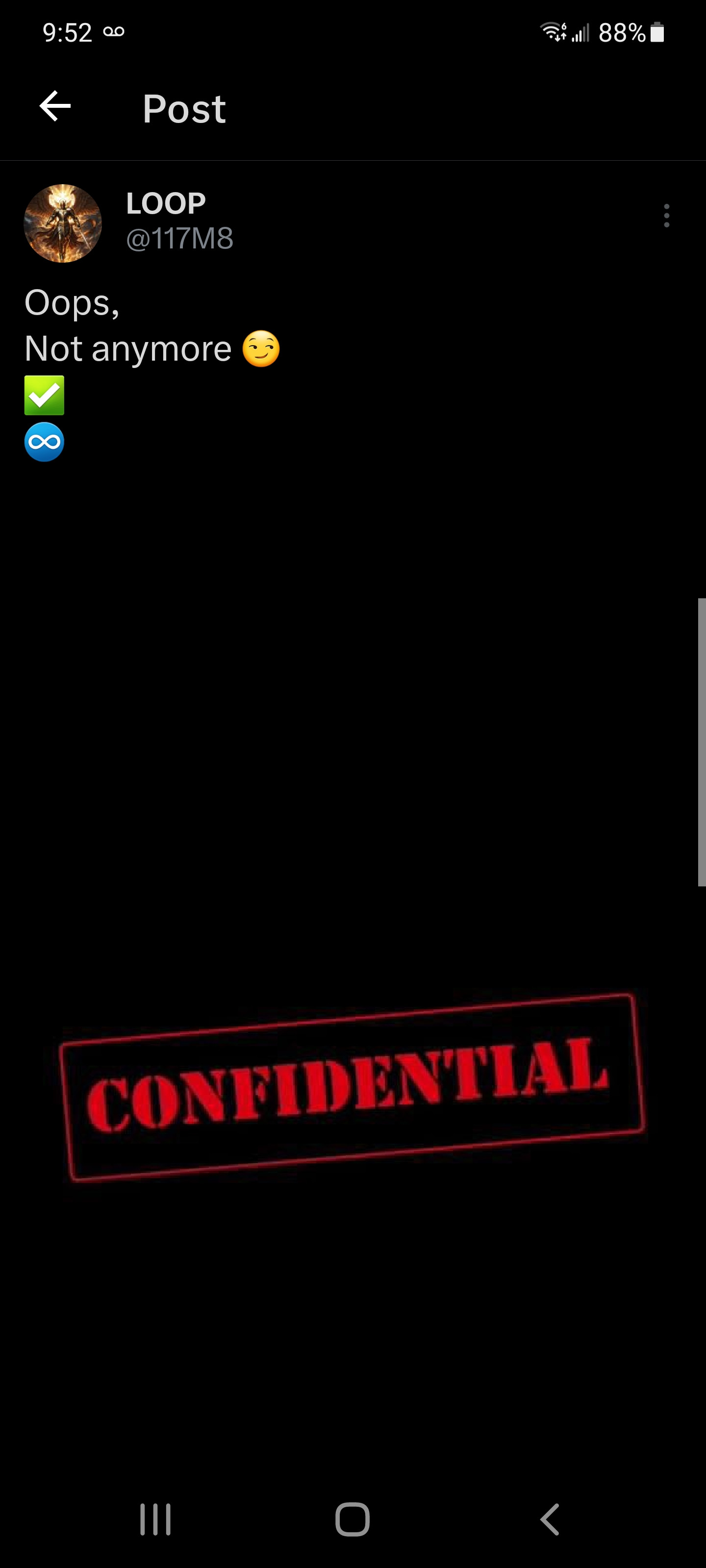The height and width of the screenshot is (1568, 706).
Task: Open recent apps from the navigation bar
Action: [155, 1519]
